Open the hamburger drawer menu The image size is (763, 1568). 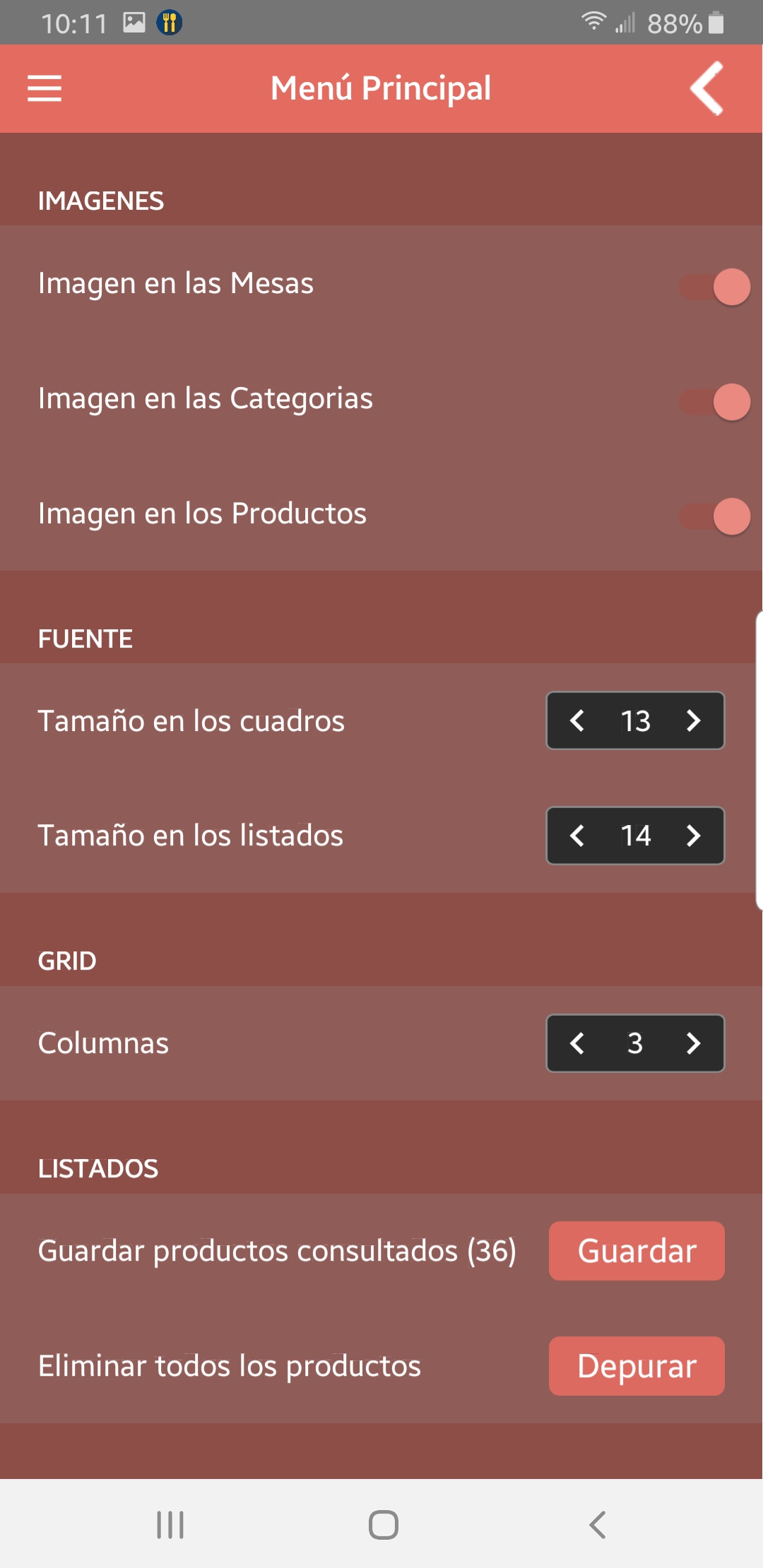point(45,88)
